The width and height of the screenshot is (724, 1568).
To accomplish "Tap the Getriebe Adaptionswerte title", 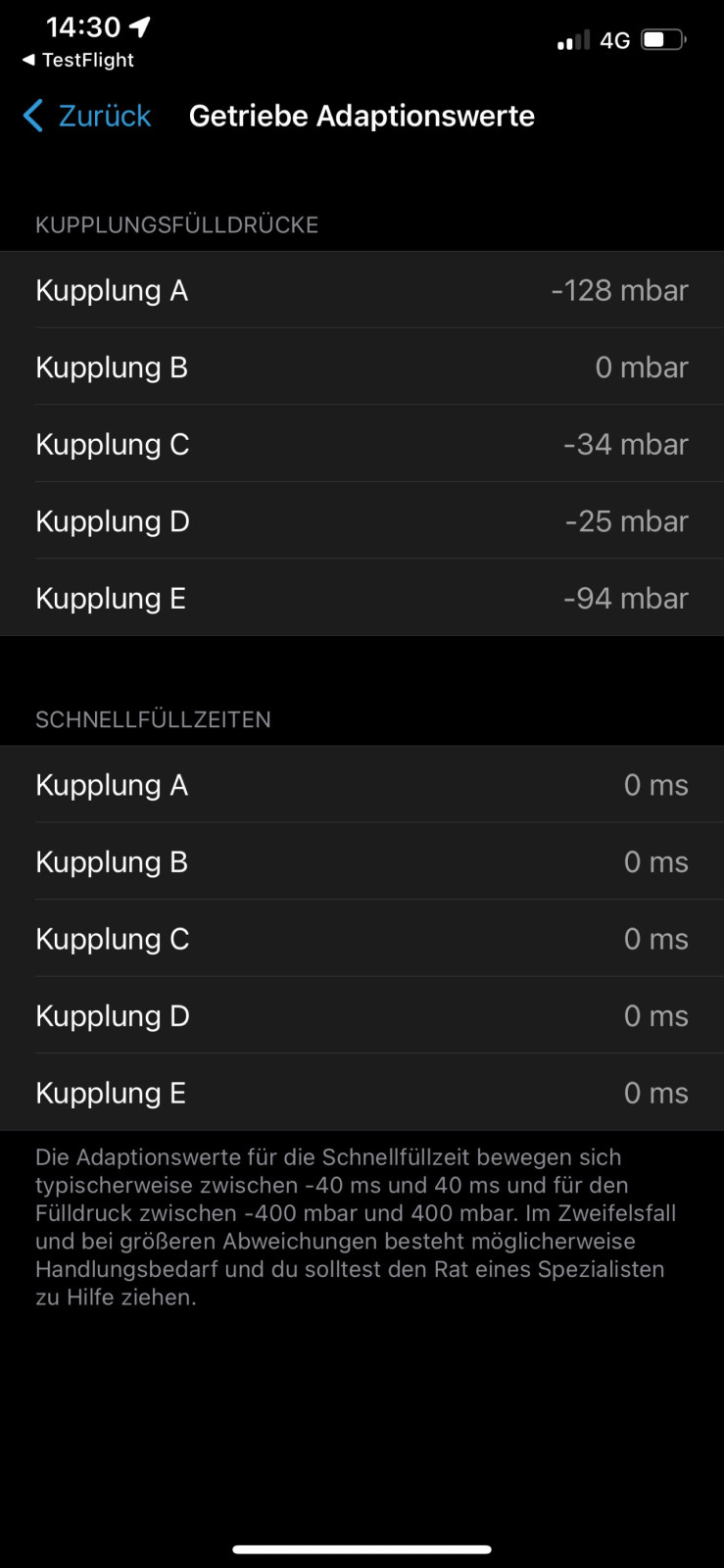I will click(x=362, y=115).
